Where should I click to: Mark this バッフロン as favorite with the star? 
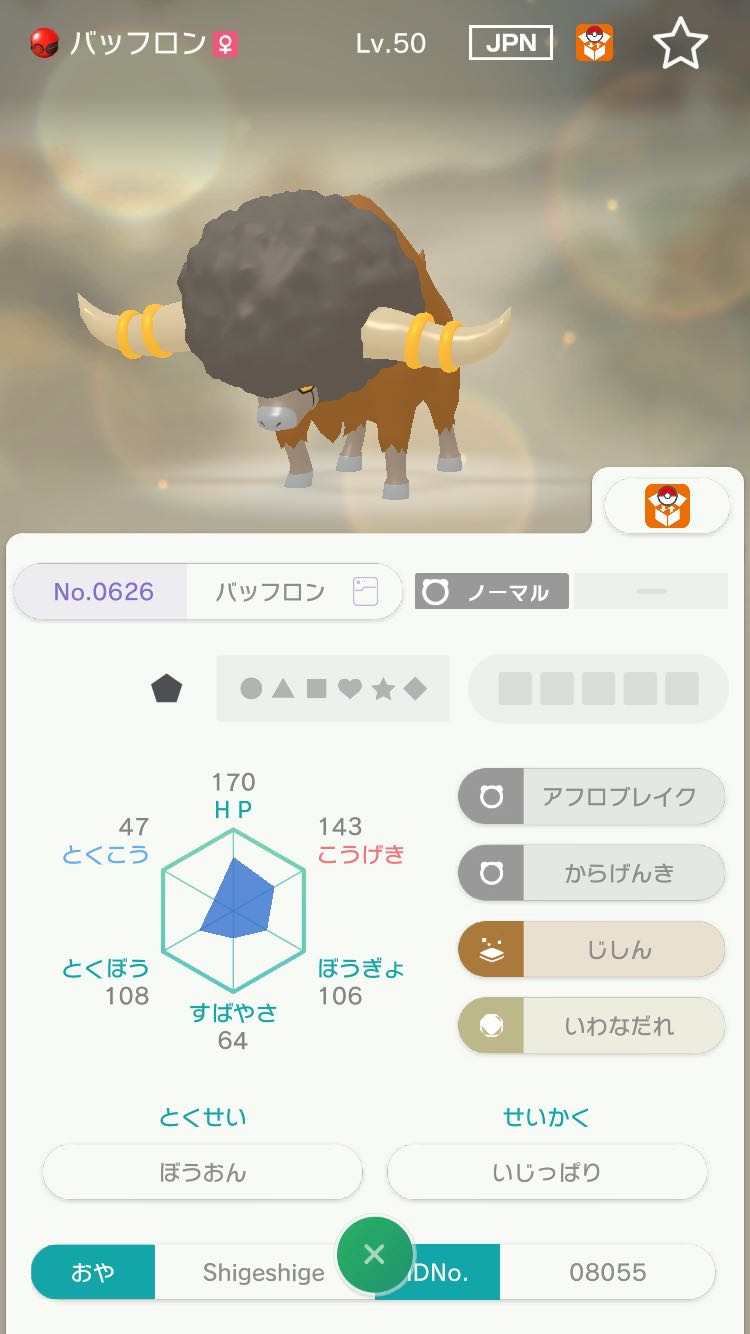pos(680,44)
